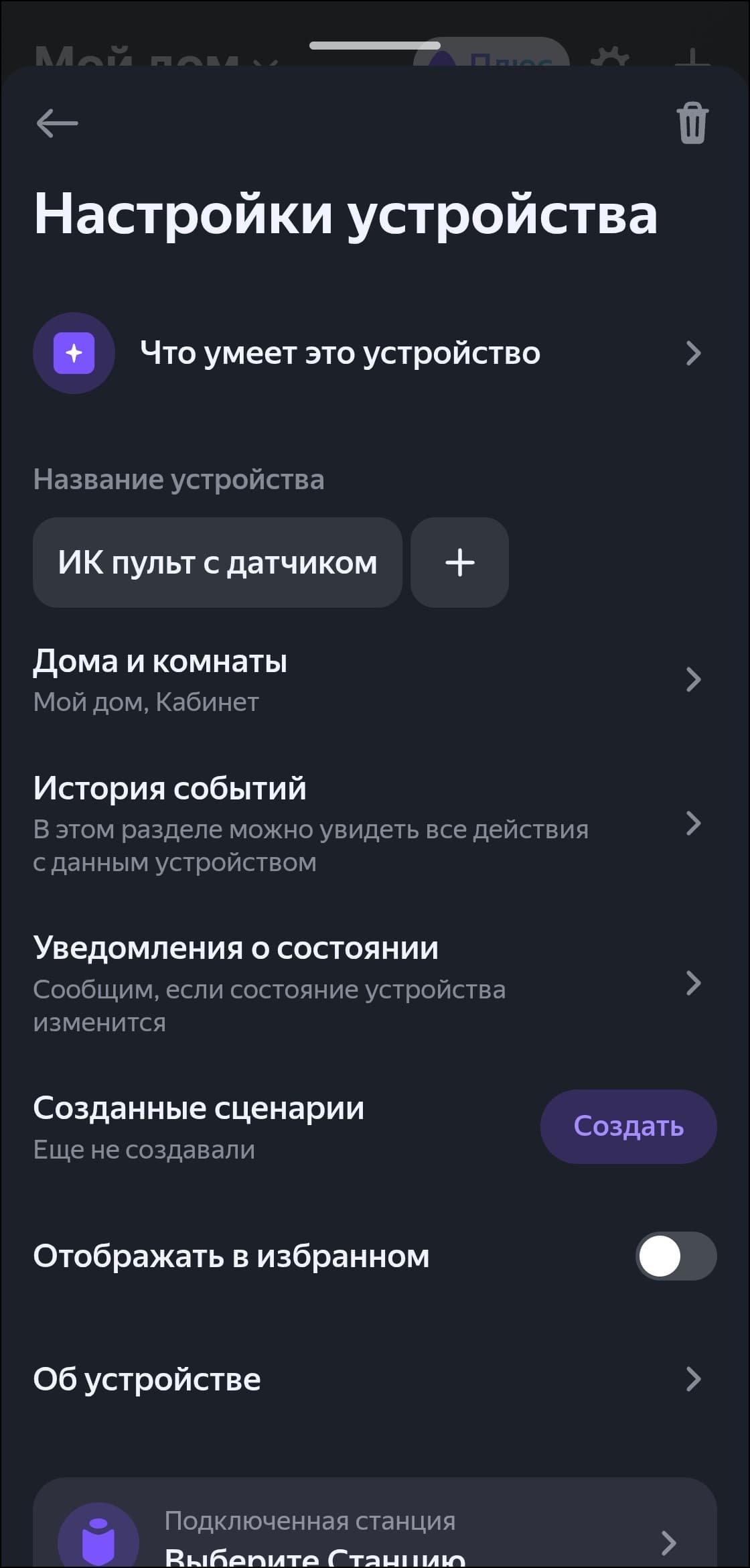Screen dimensions: 750x1568
Task: Open 'Что умеет это устройство'
Action: coord(367,353)
